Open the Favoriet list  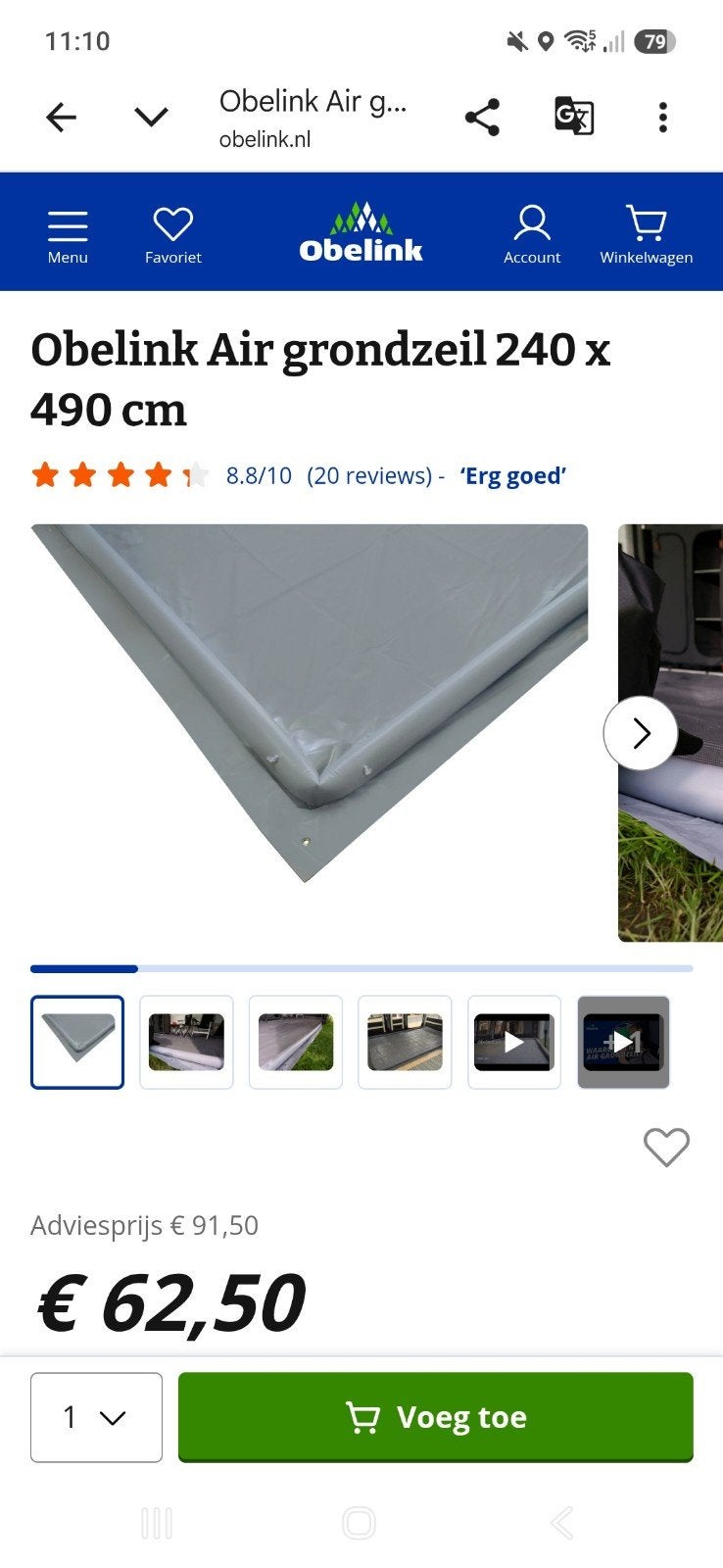[172, 236]
